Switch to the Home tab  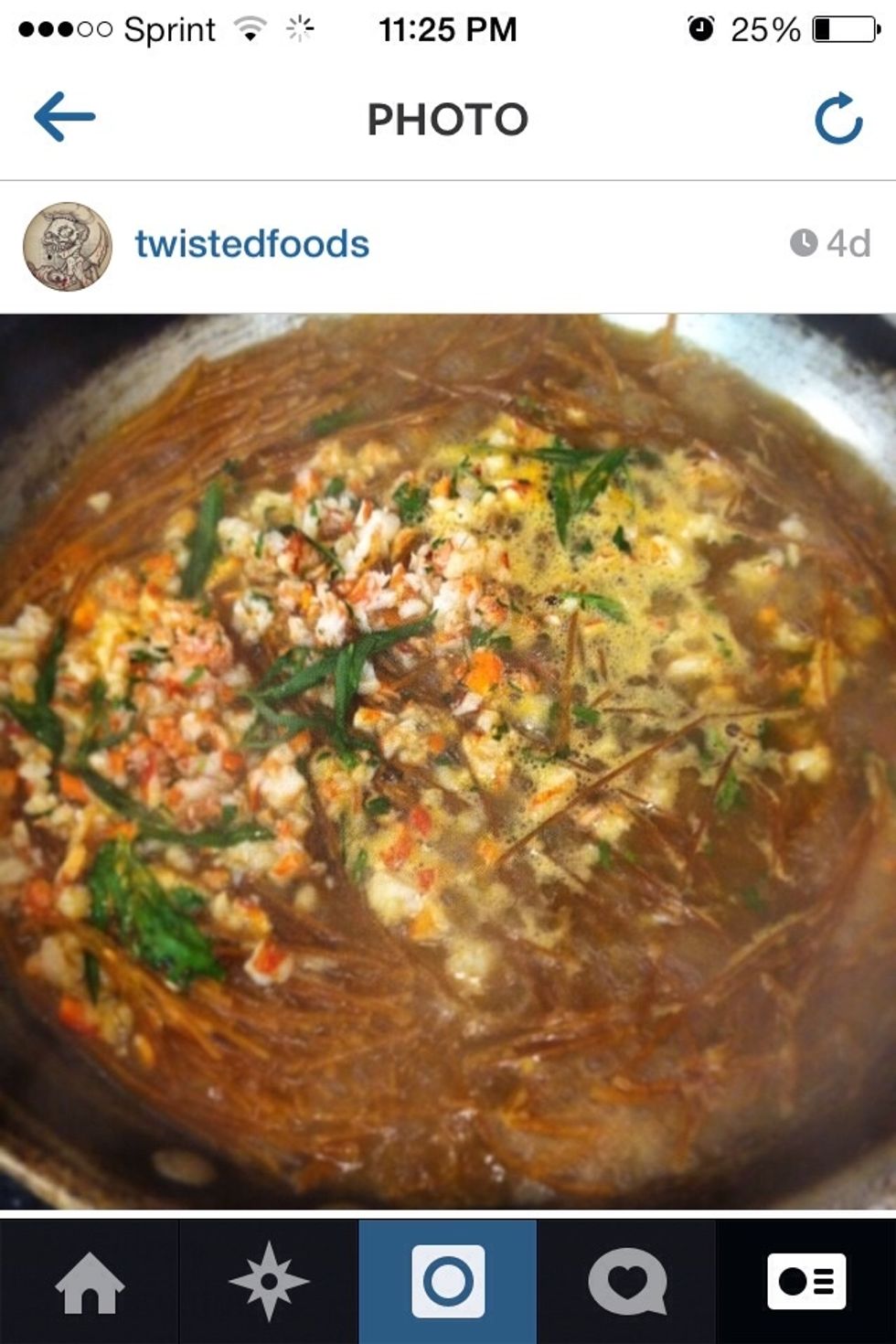(x=89, y=1282)
